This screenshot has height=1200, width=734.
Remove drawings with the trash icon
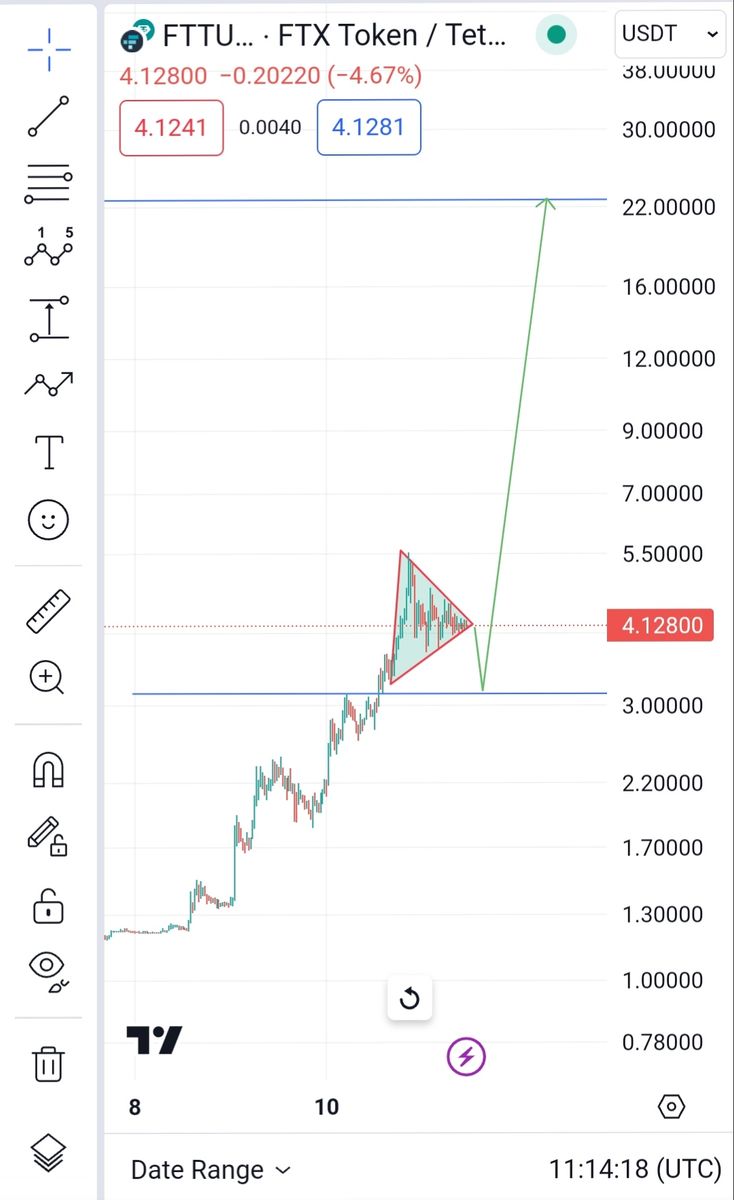tap(48, 1063)
